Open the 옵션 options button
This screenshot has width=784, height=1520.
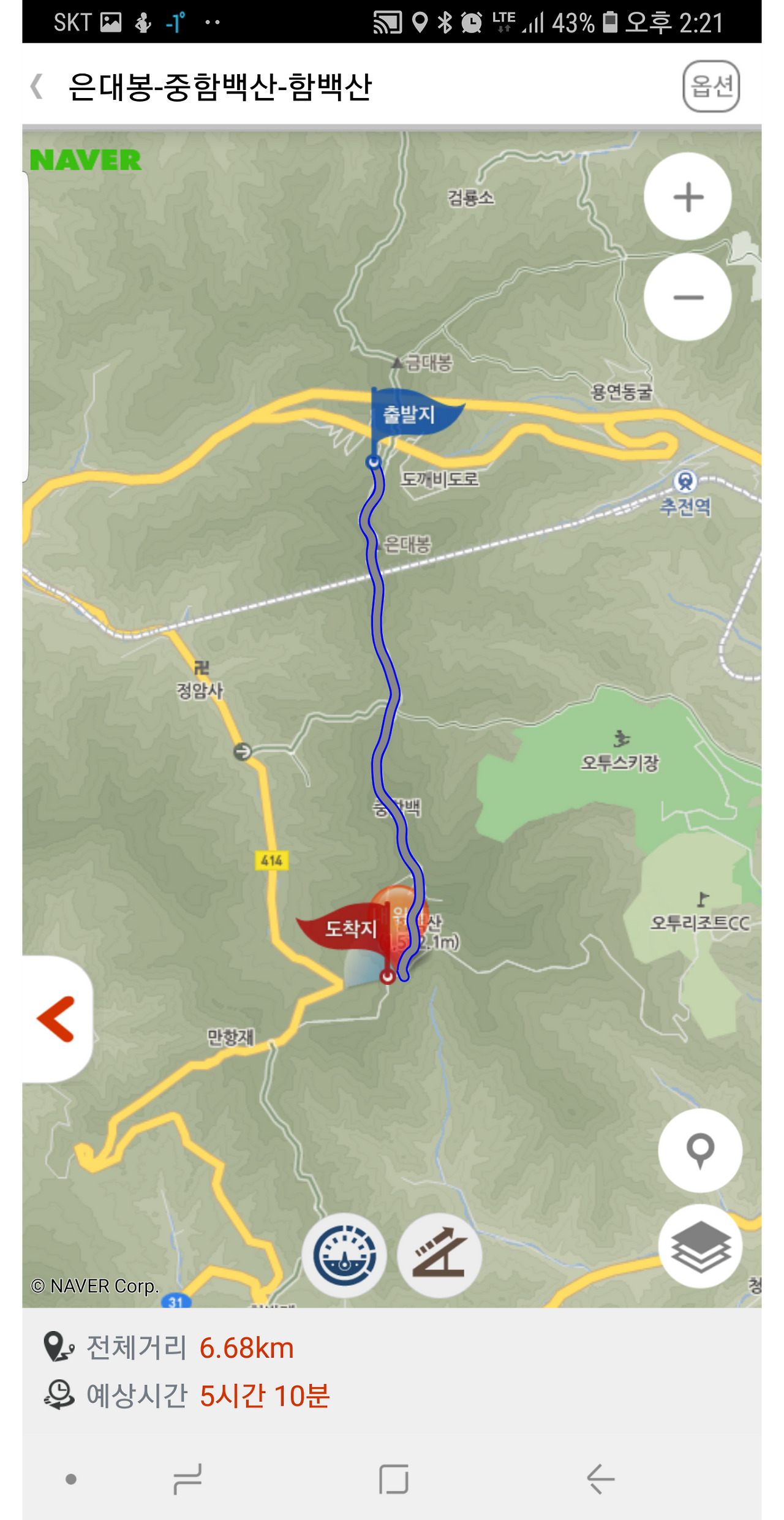tap(710, 86)
